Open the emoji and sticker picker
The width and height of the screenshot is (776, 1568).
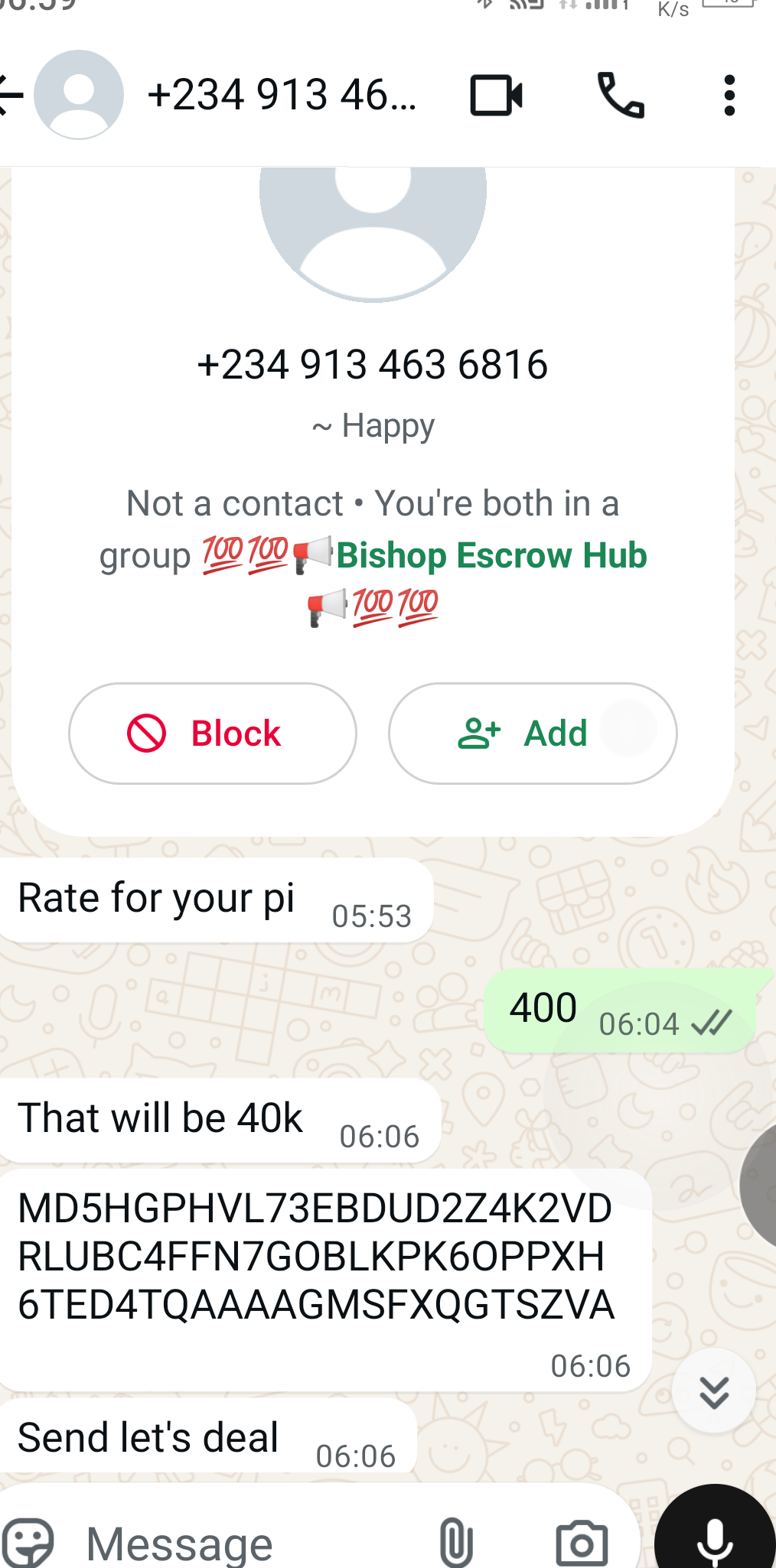28,1542
